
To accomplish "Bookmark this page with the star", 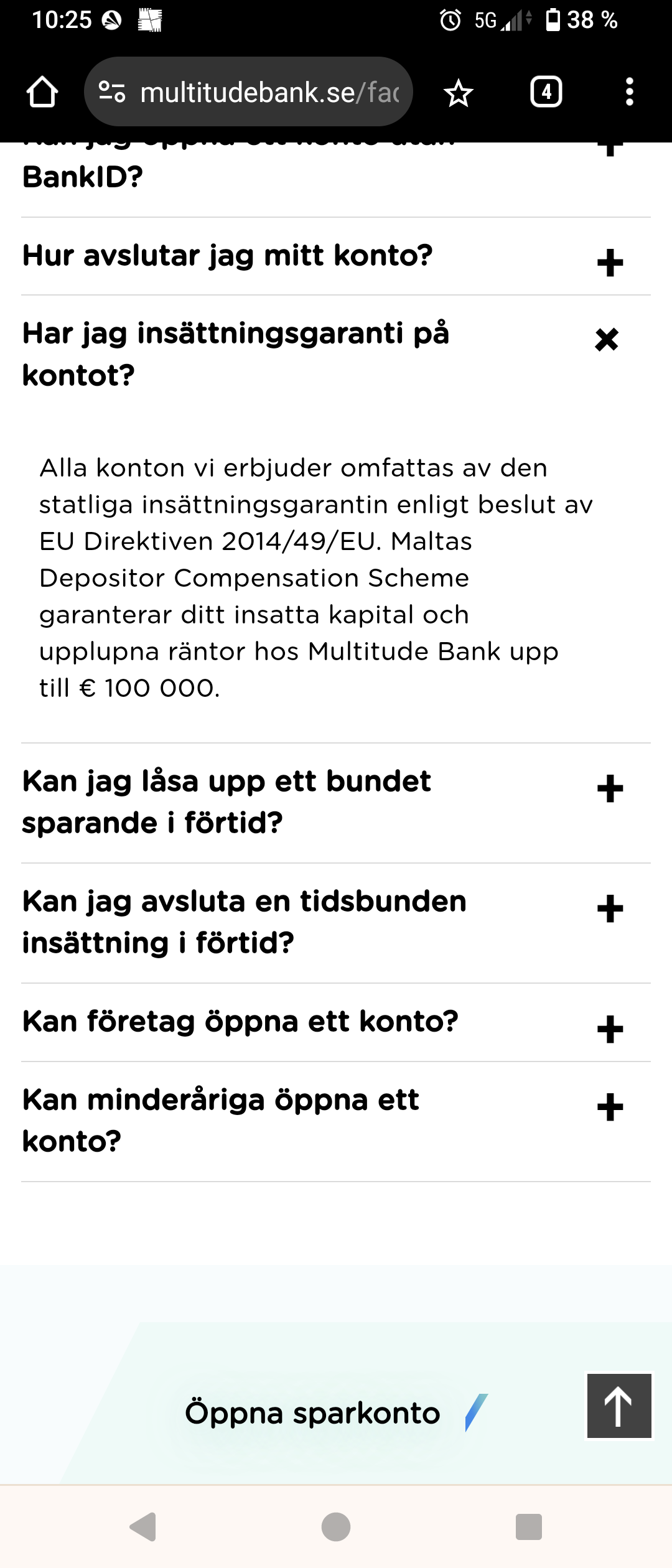I will [459, 93].
